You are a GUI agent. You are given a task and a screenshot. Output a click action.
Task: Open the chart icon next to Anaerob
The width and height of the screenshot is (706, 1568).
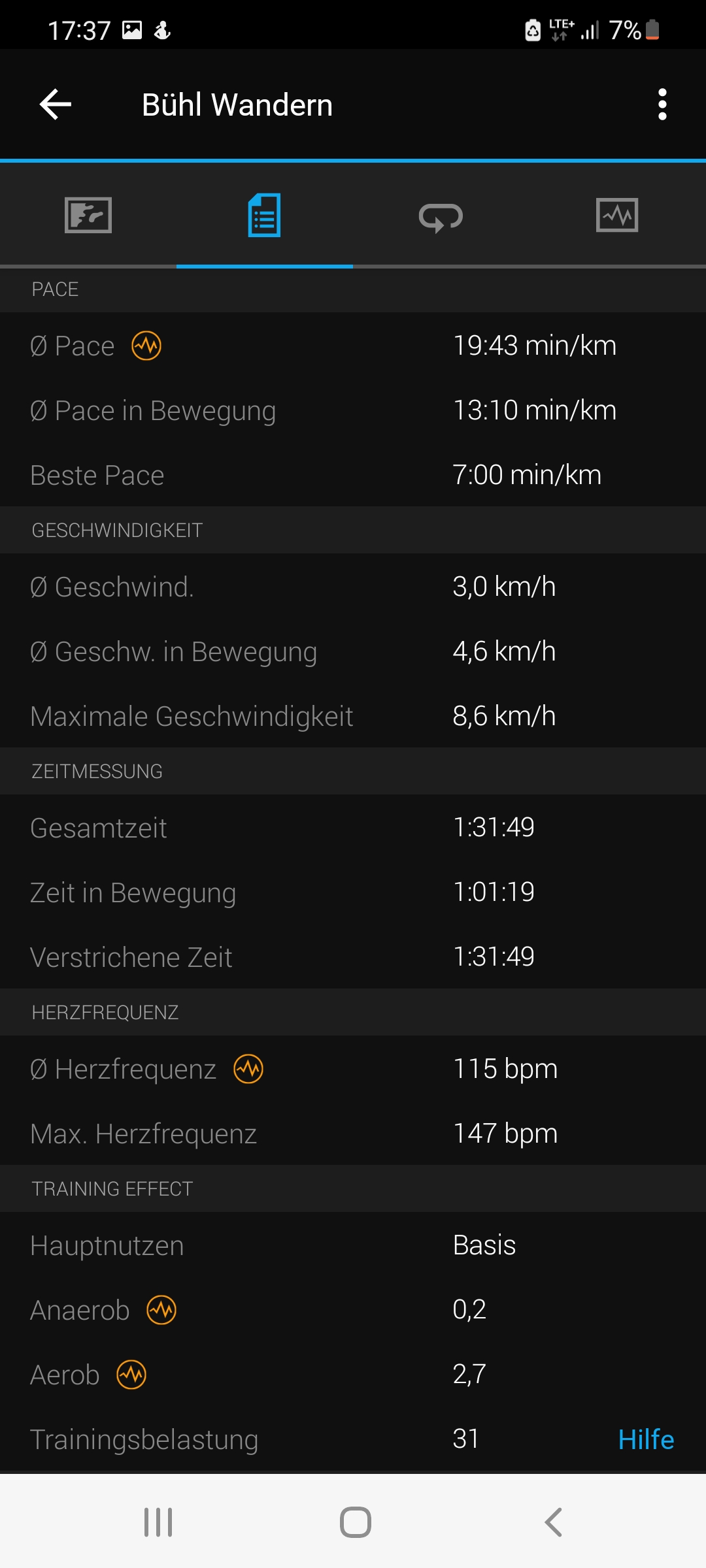pyautogui.click(x=161, y=1310)
